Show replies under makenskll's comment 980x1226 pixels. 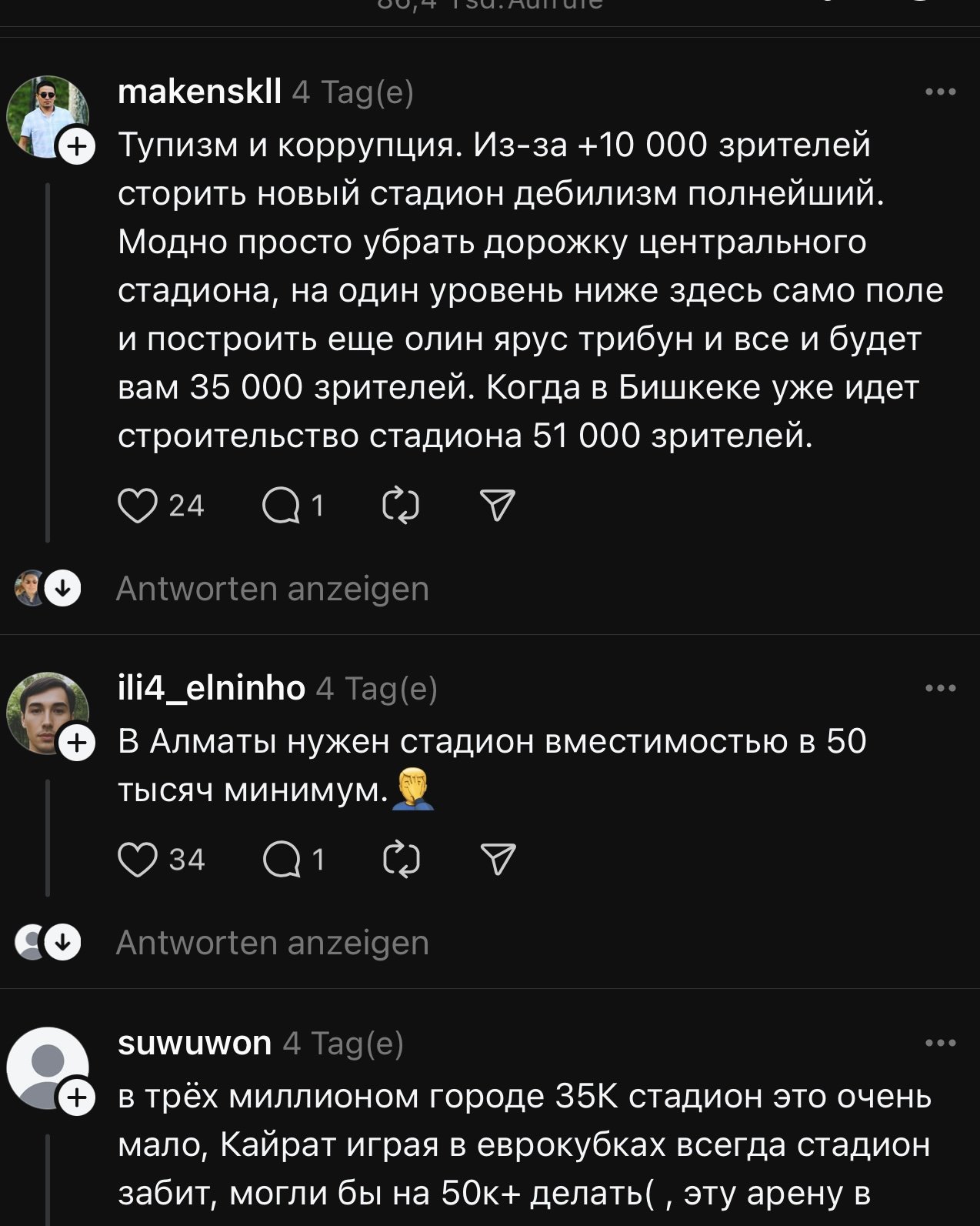tap(272, 590)
